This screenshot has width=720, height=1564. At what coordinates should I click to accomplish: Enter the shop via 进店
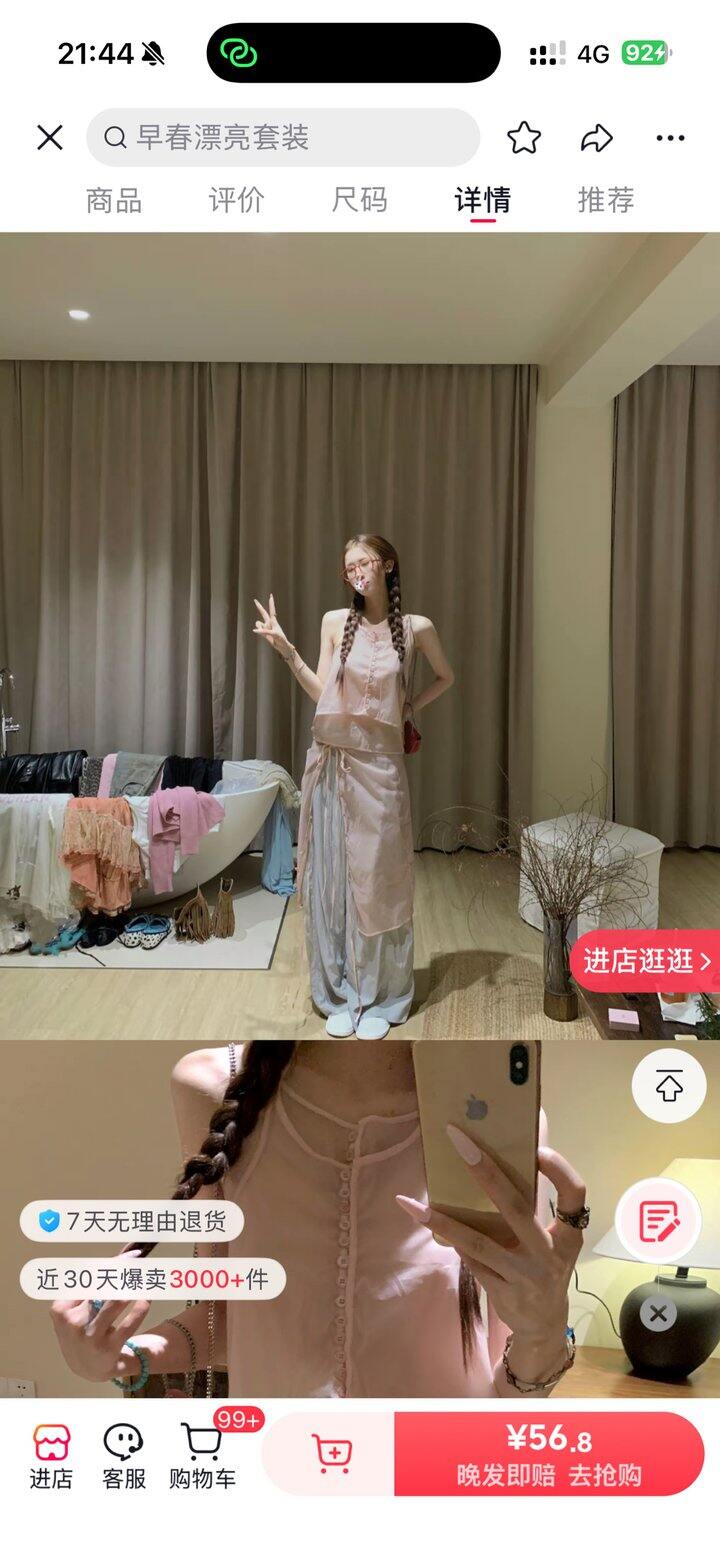point(51,1456)
